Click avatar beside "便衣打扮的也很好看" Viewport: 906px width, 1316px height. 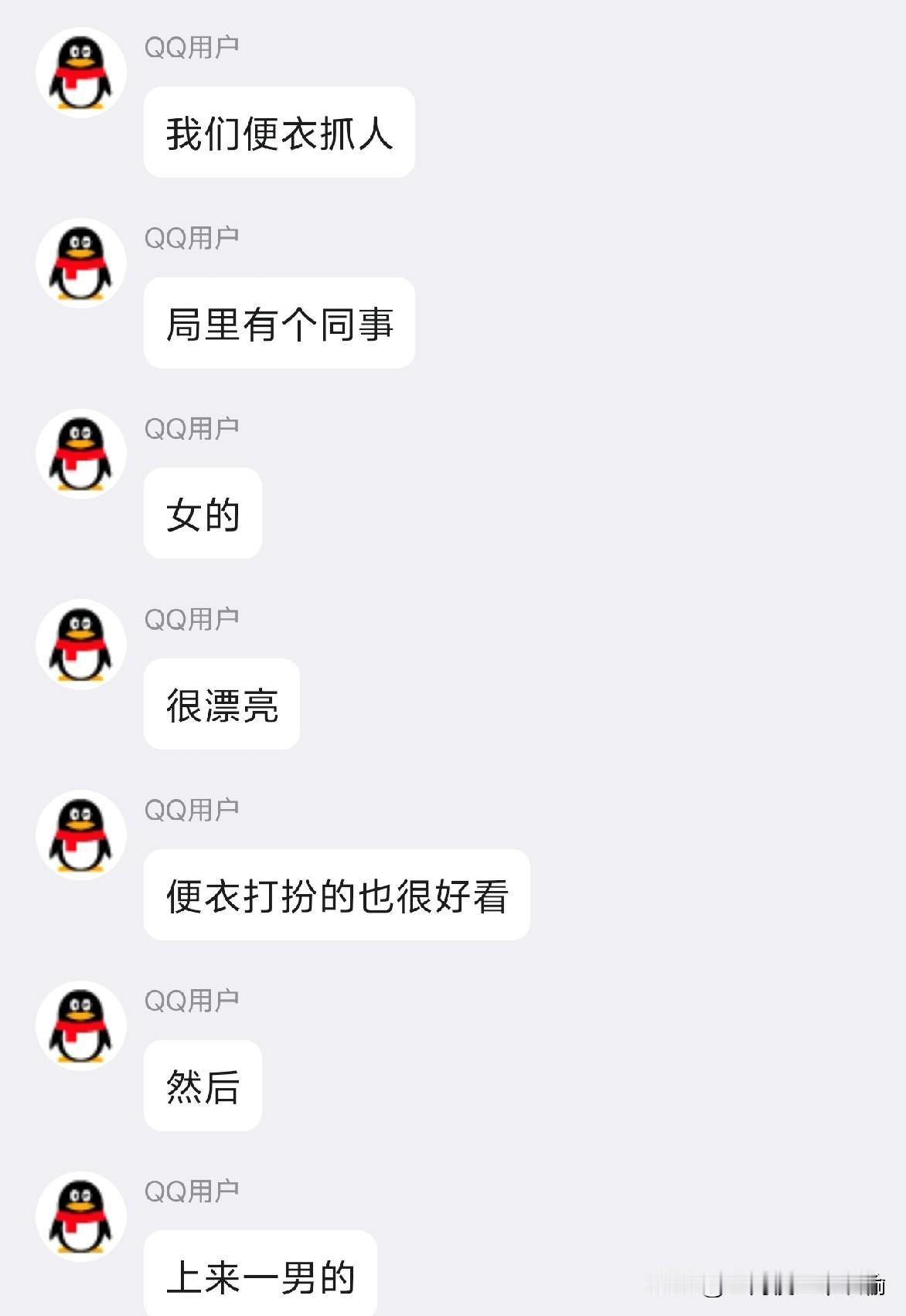pyautogui.click(x=80, y=835)
